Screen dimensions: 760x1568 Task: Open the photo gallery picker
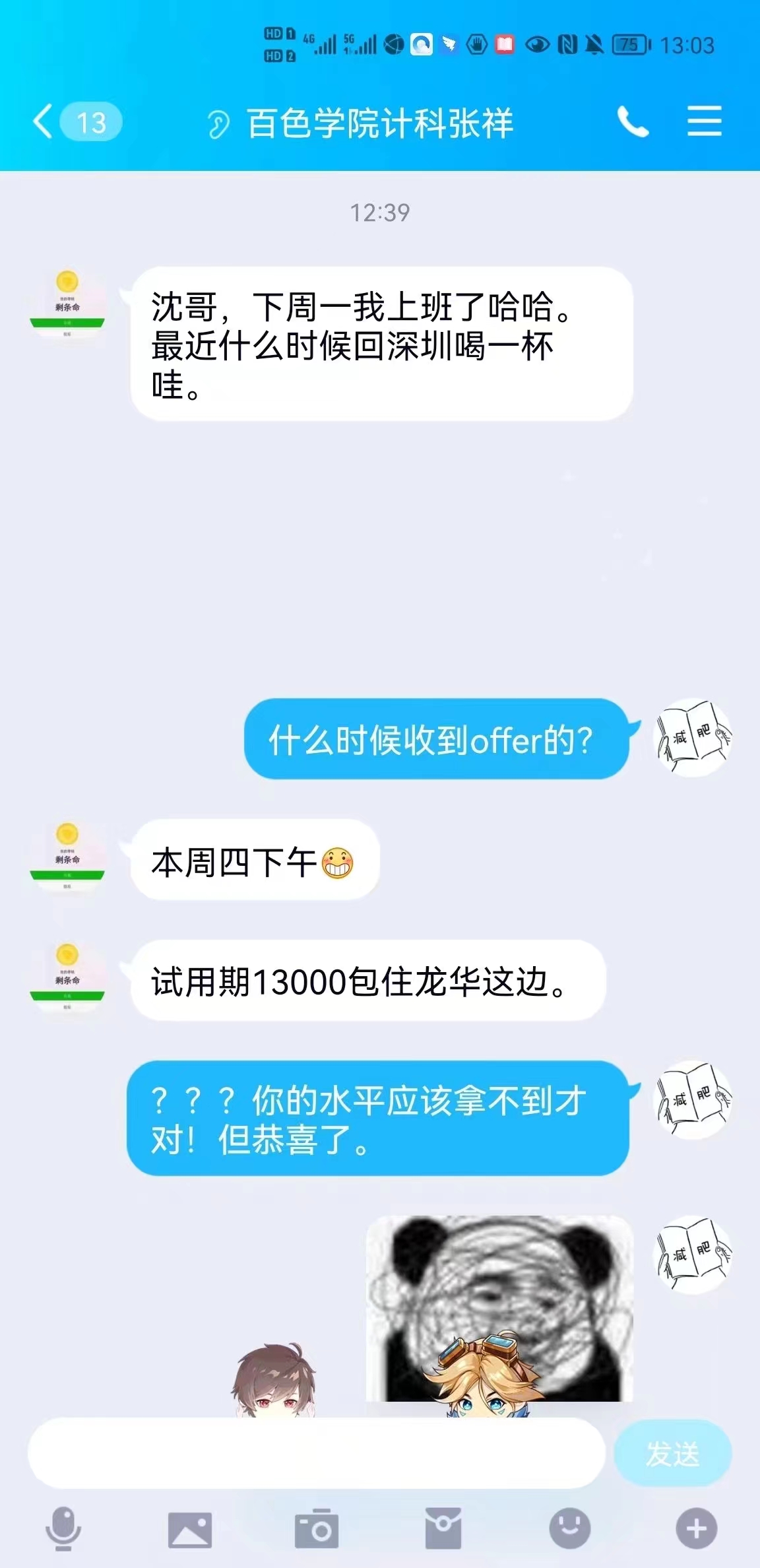click(190, 1528)
